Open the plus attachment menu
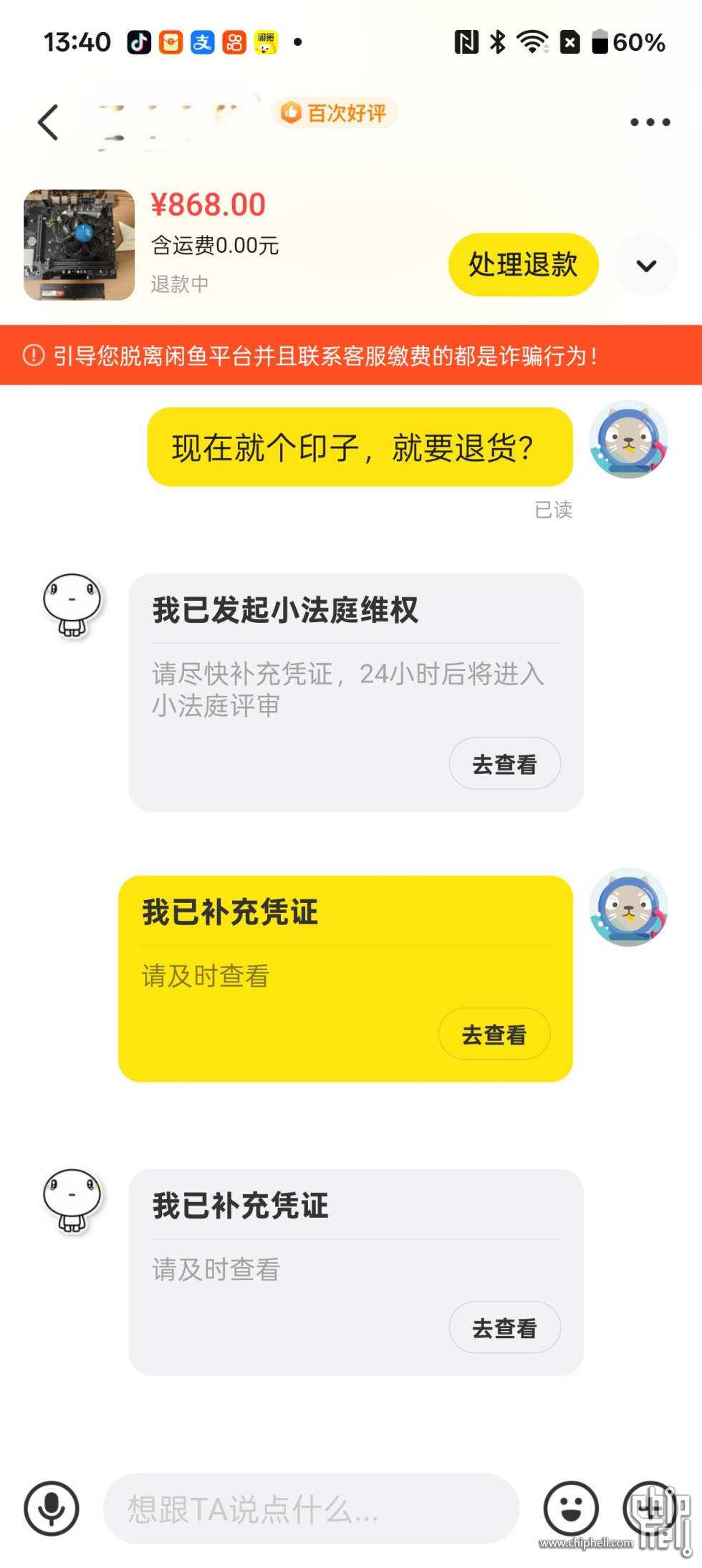702x1568 pixels. point(650,1509)
